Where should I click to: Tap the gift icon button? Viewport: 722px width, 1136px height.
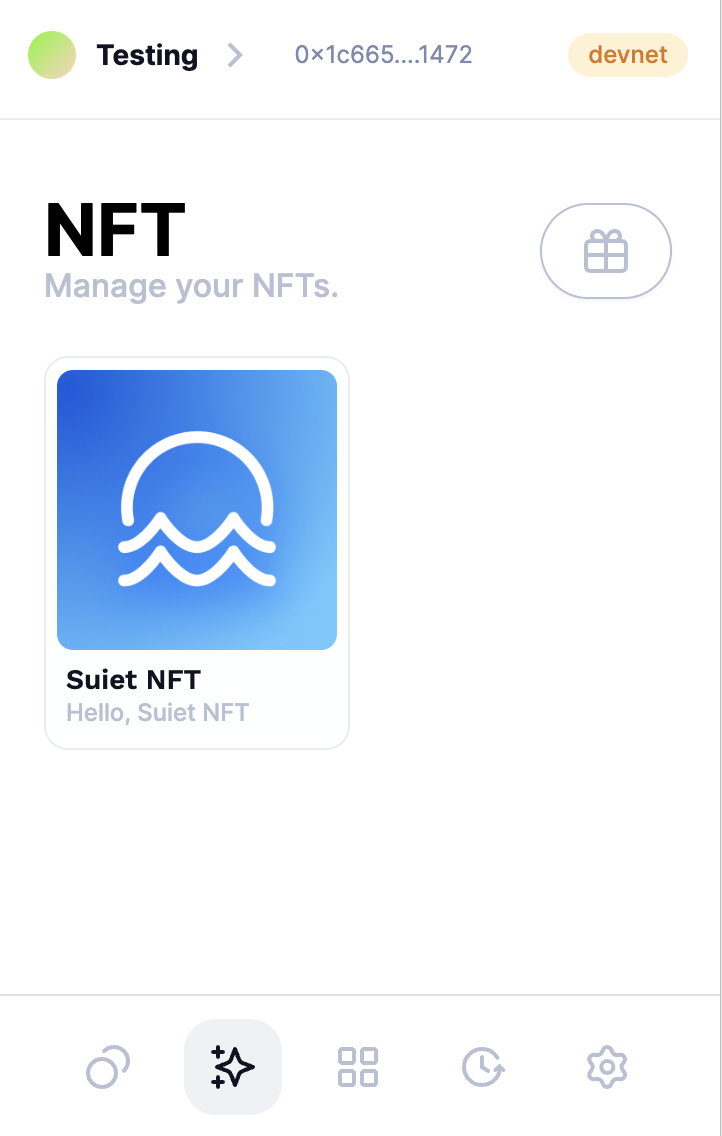(x=605, y=252)
